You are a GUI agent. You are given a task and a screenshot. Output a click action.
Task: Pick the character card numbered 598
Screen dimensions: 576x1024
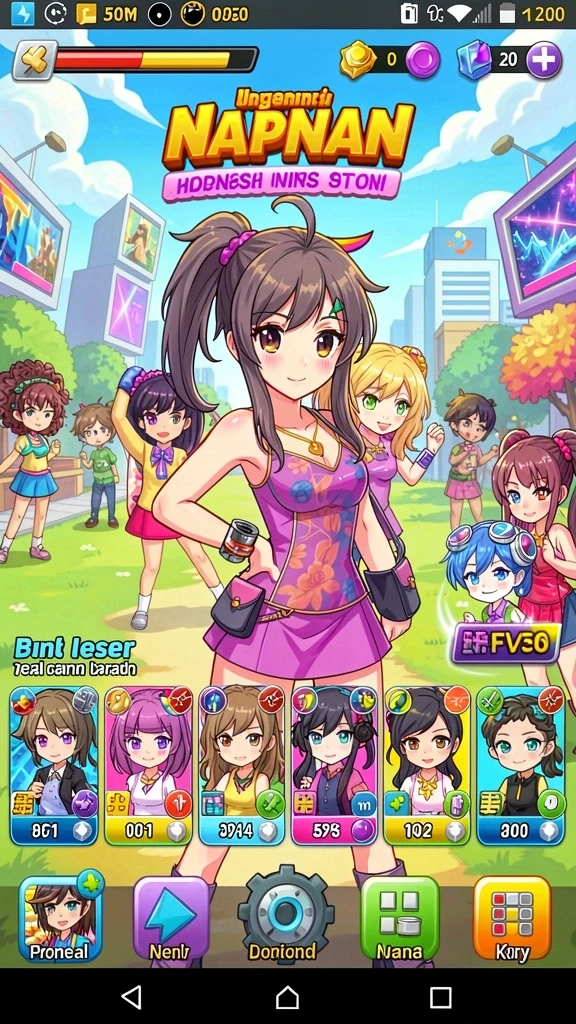click(x=334, y=765)
